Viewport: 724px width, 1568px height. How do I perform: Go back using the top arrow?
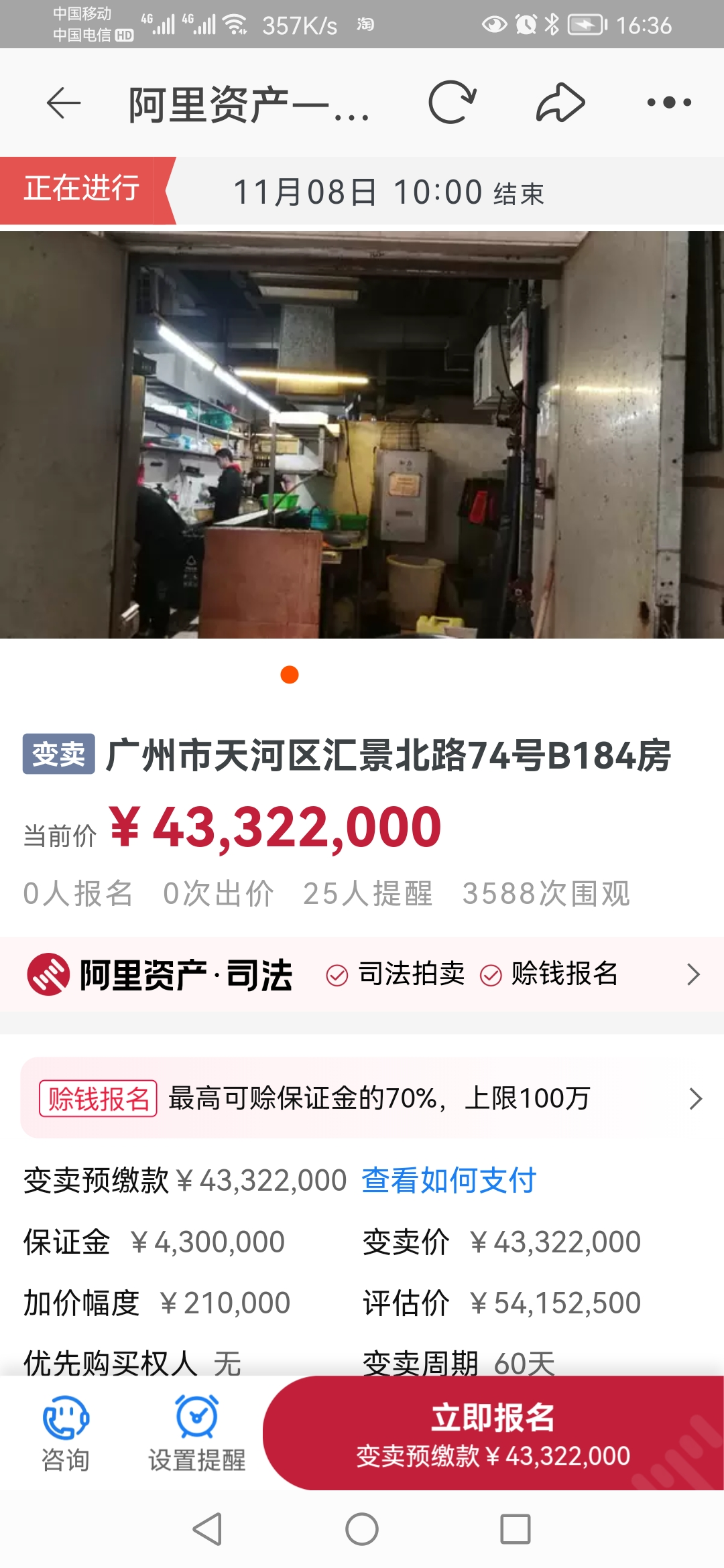[64, 103]
